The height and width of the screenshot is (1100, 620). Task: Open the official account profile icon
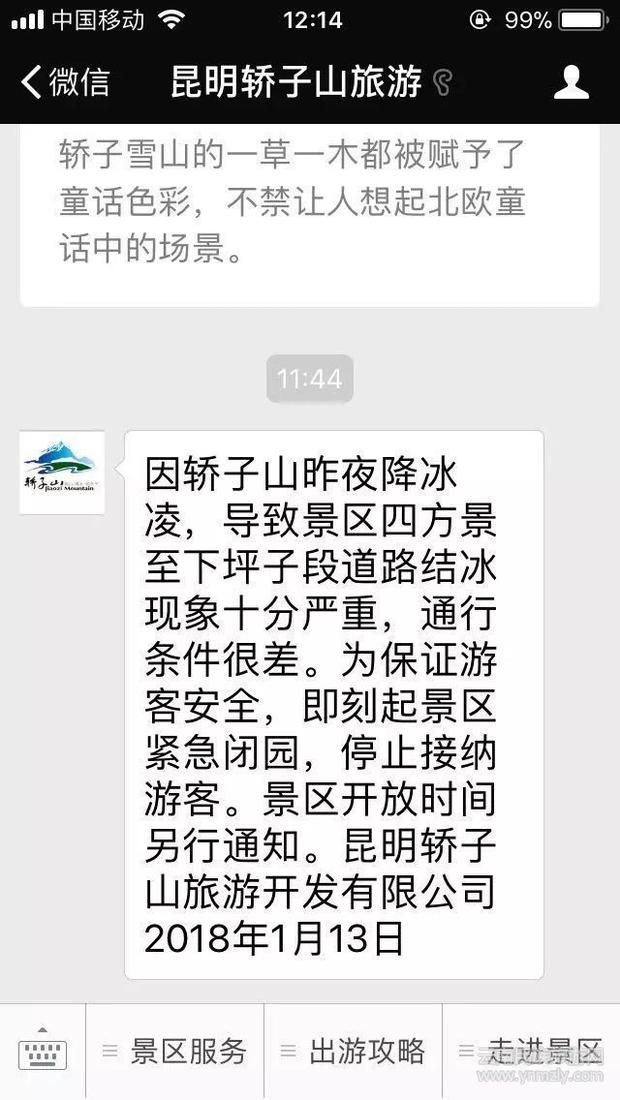point(571,82)
